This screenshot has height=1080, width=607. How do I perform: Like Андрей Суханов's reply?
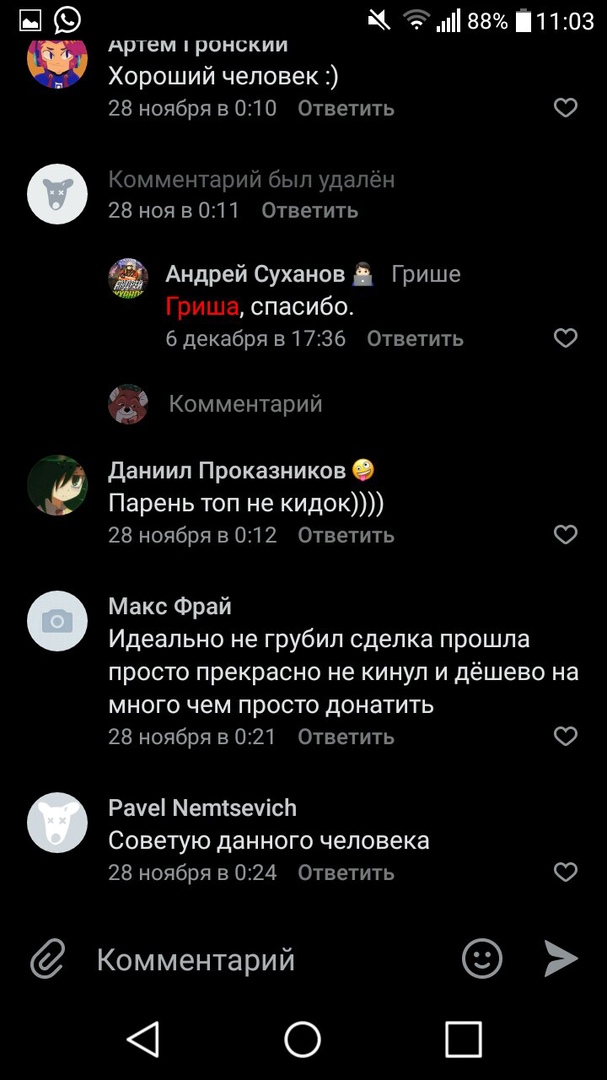point(566,338)
